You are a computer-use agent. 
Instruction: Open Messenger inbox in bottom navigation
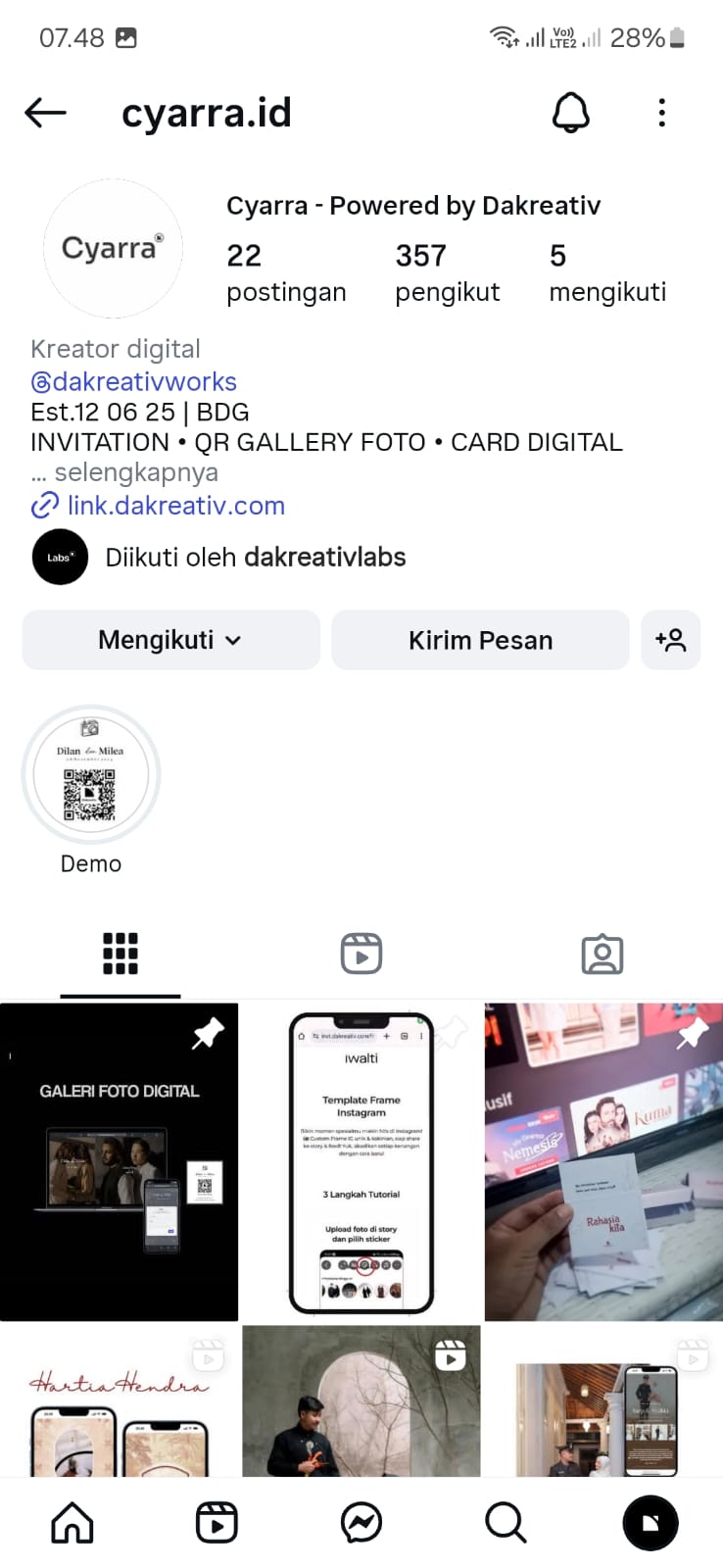tap(361, 1523)
